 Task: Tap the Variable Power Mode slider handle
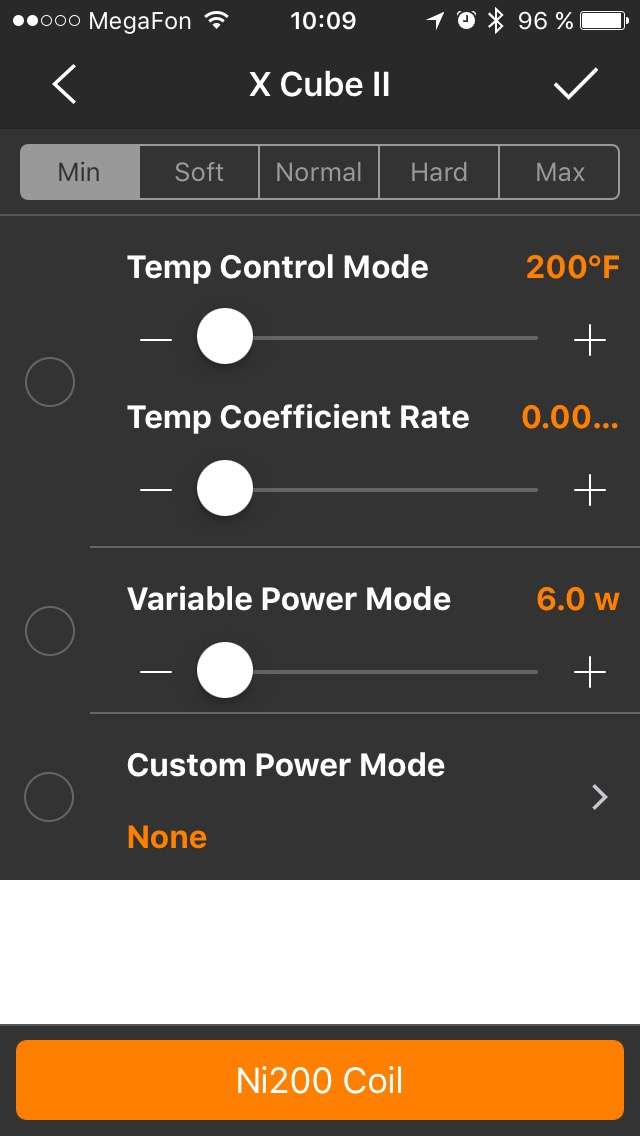click(225, 670)
